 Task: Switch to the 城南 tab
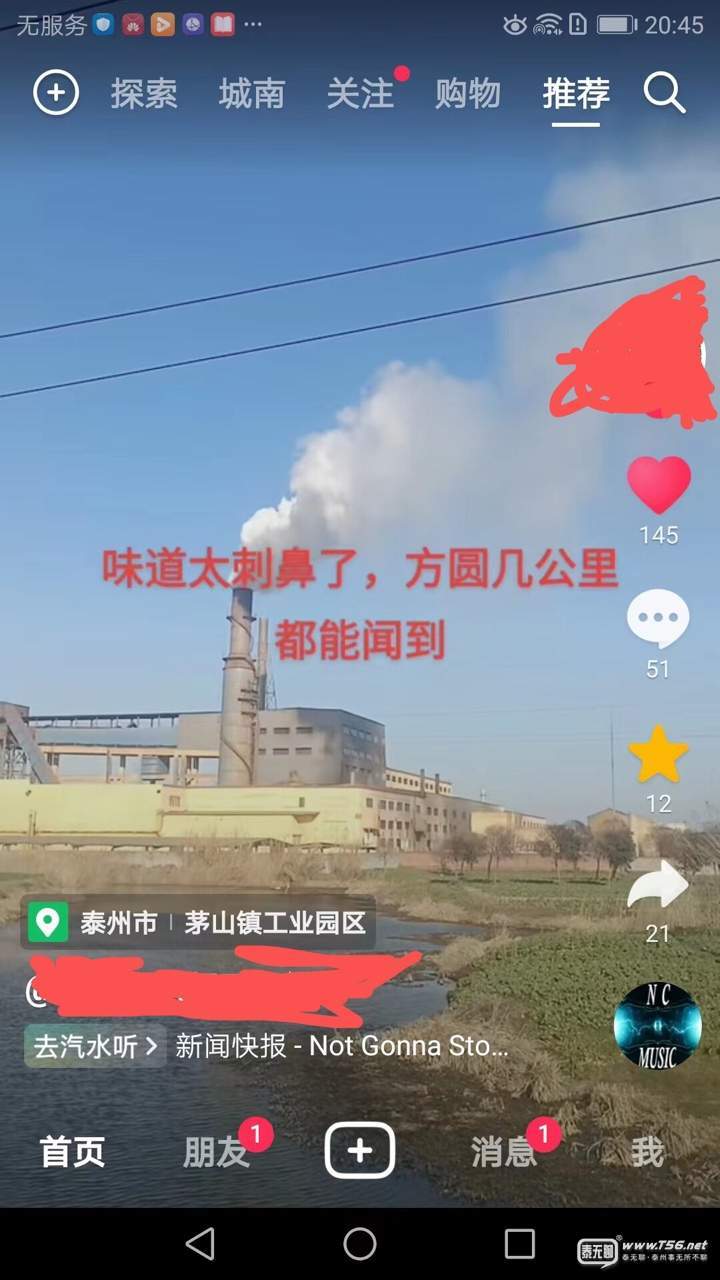point(252,94)
